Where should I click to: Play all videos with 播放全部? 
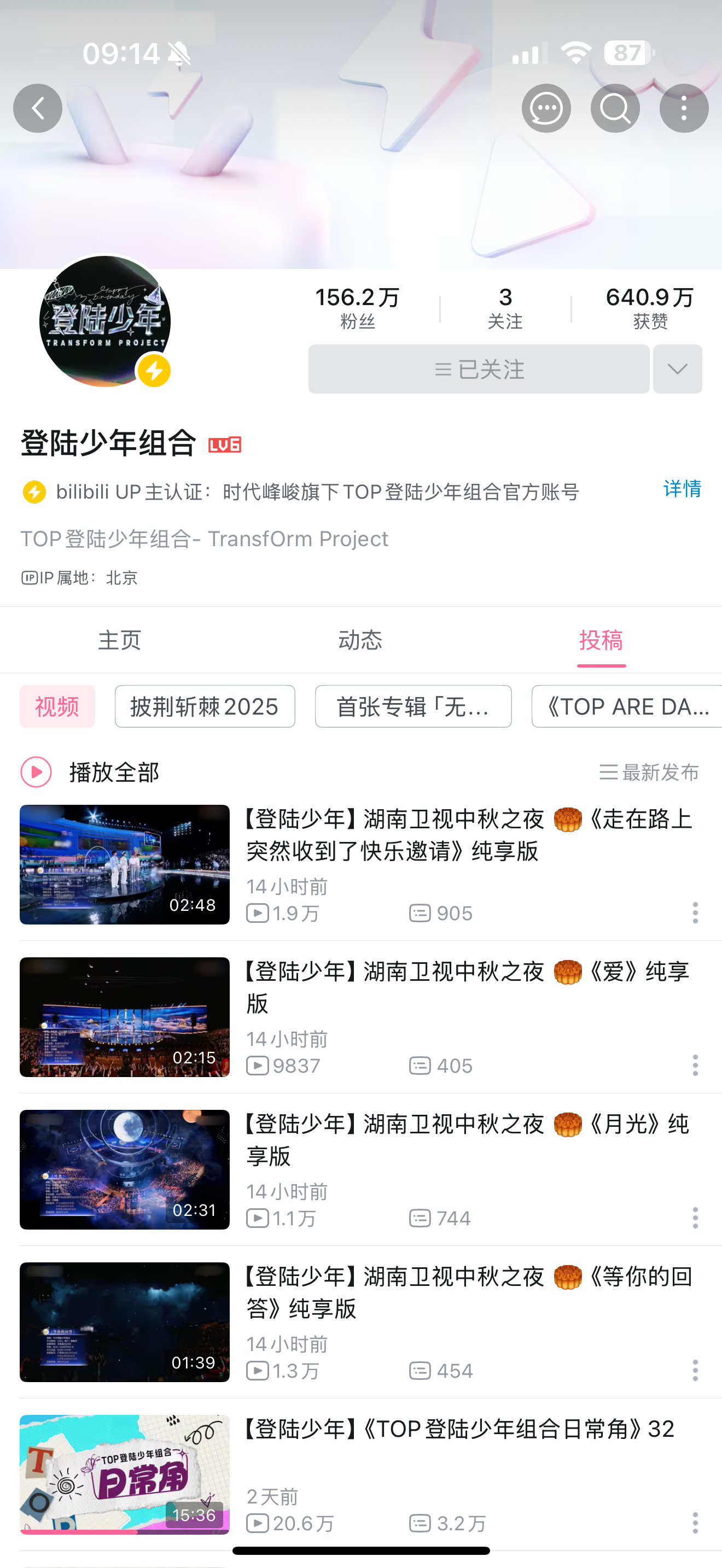point(90,772)
